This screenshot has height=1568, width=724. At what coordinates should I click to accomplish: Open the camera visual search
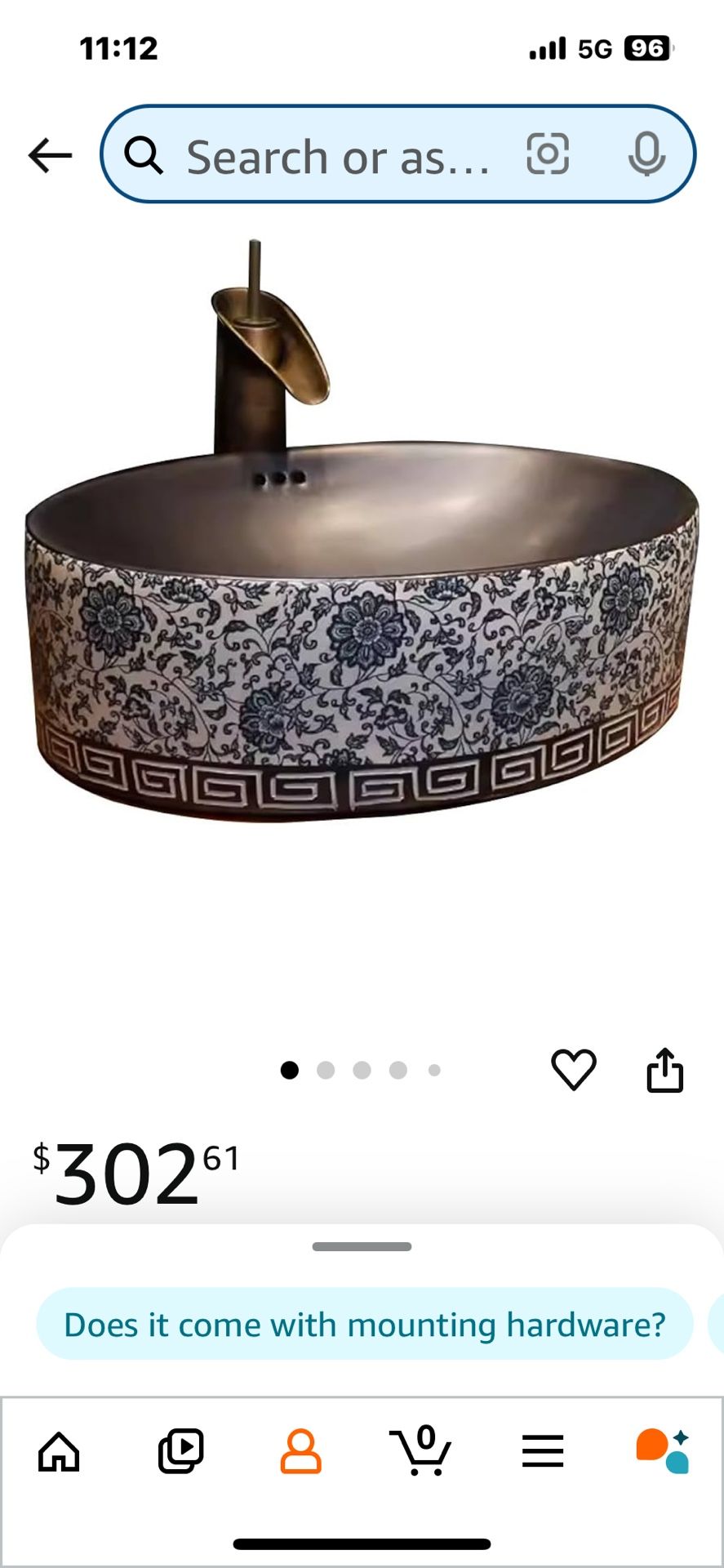click(547, 155)
